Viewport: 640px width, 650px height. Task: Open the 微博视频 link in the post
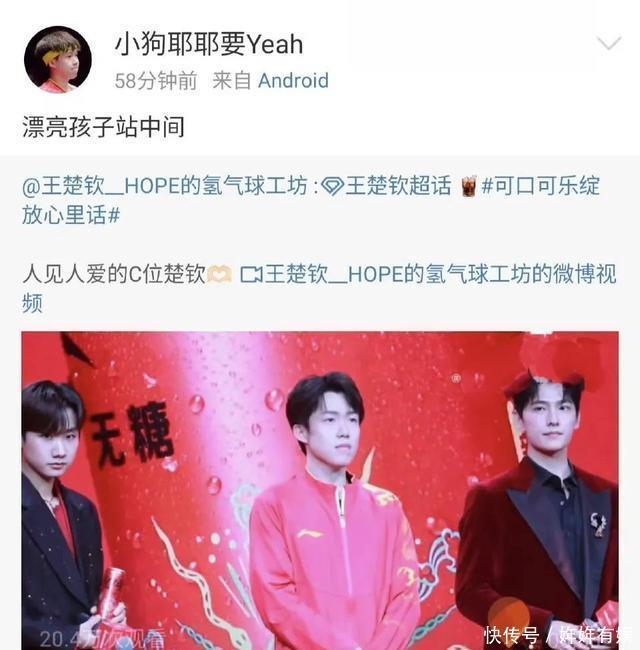pos(430,274)
